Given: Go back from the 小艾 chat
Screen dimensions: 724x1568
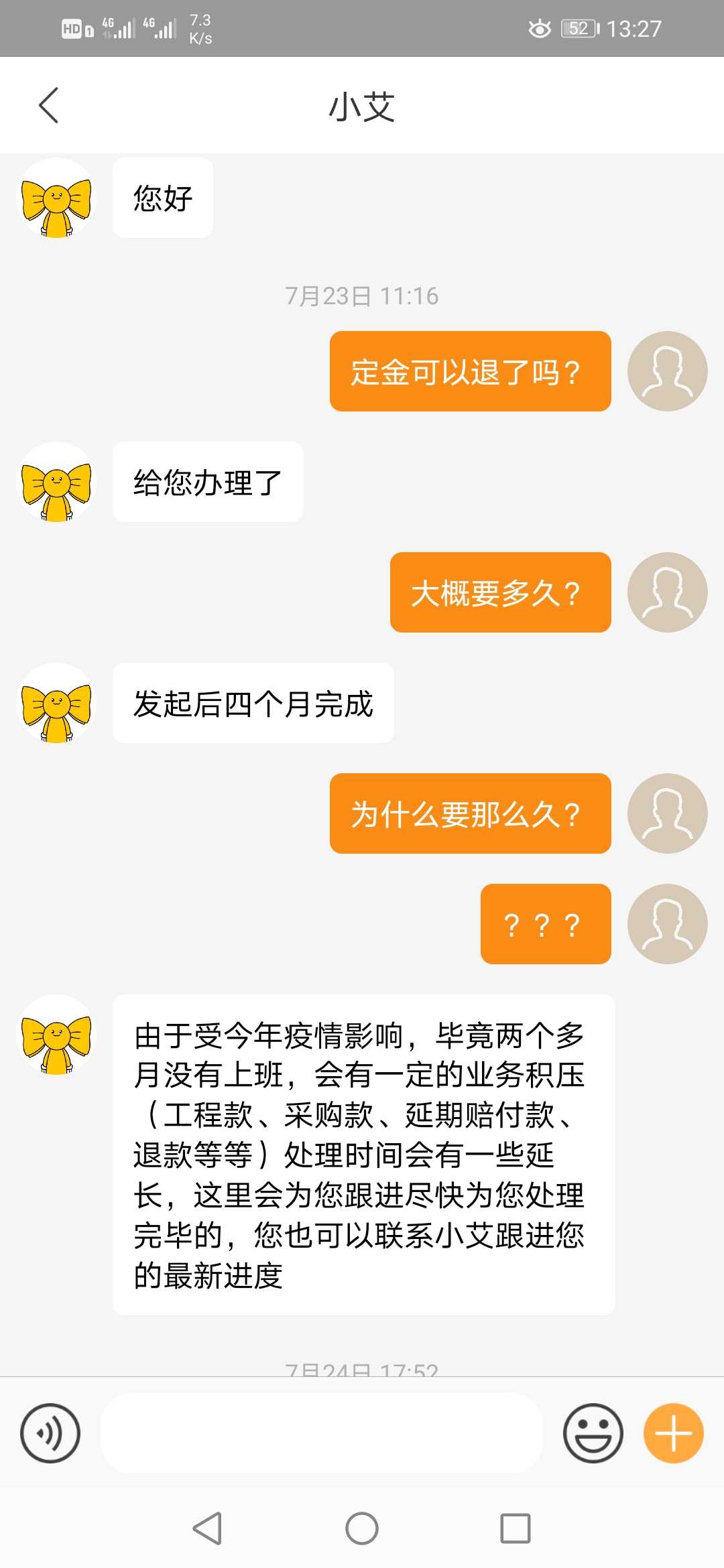Looking at the screenshot, I should (x=48, y=105).
